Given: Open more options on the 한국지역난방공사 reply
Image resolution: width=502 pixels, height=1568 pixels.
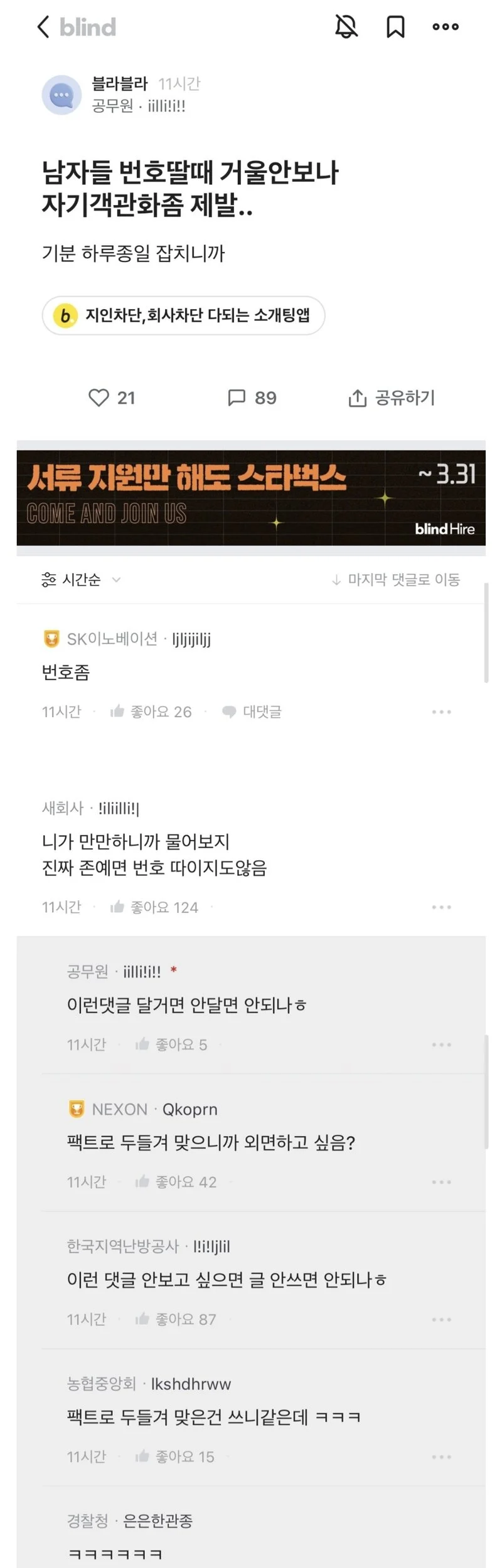Looking at the screenshot, I should click(441, 1319).
